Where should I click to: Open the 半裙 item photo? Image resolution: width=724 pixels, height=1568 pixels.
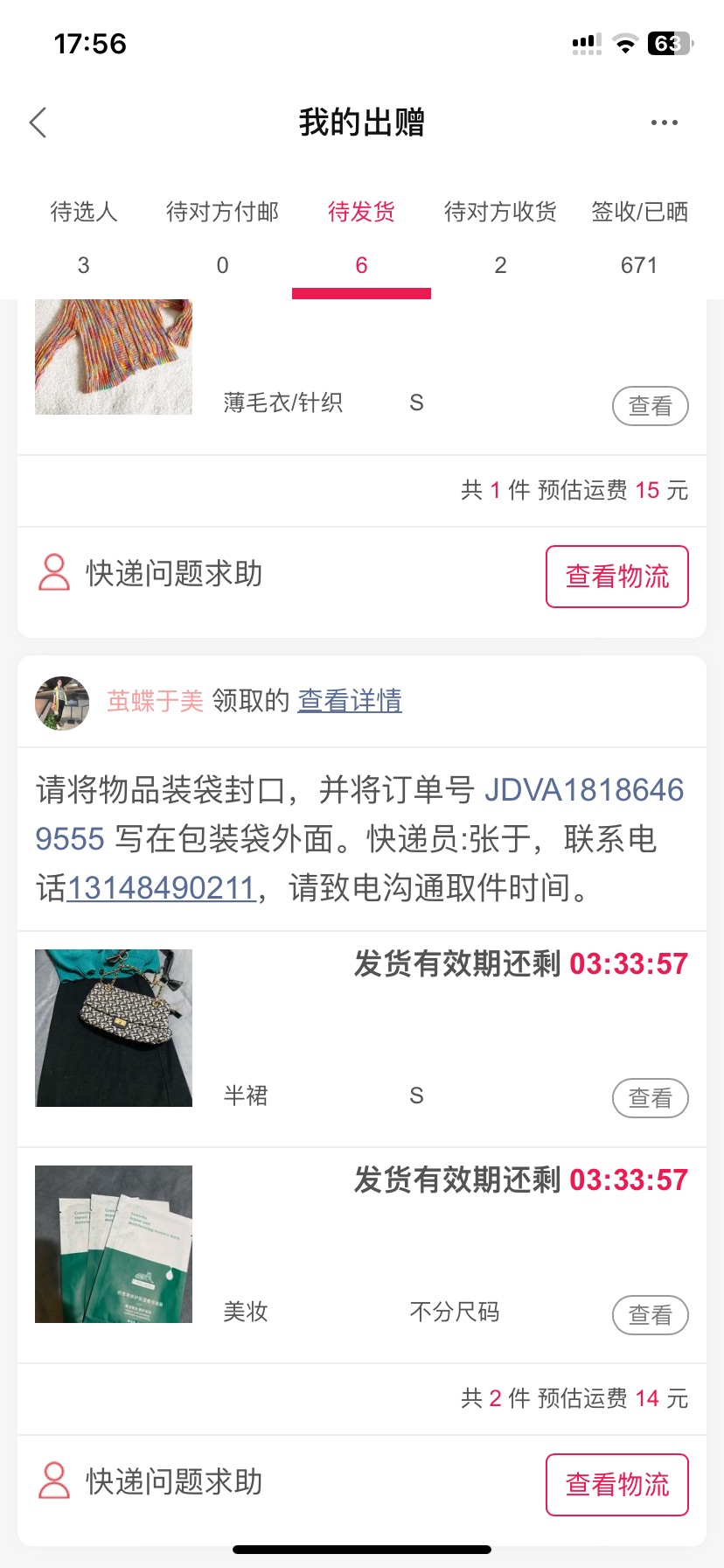tap(114, 1028)
